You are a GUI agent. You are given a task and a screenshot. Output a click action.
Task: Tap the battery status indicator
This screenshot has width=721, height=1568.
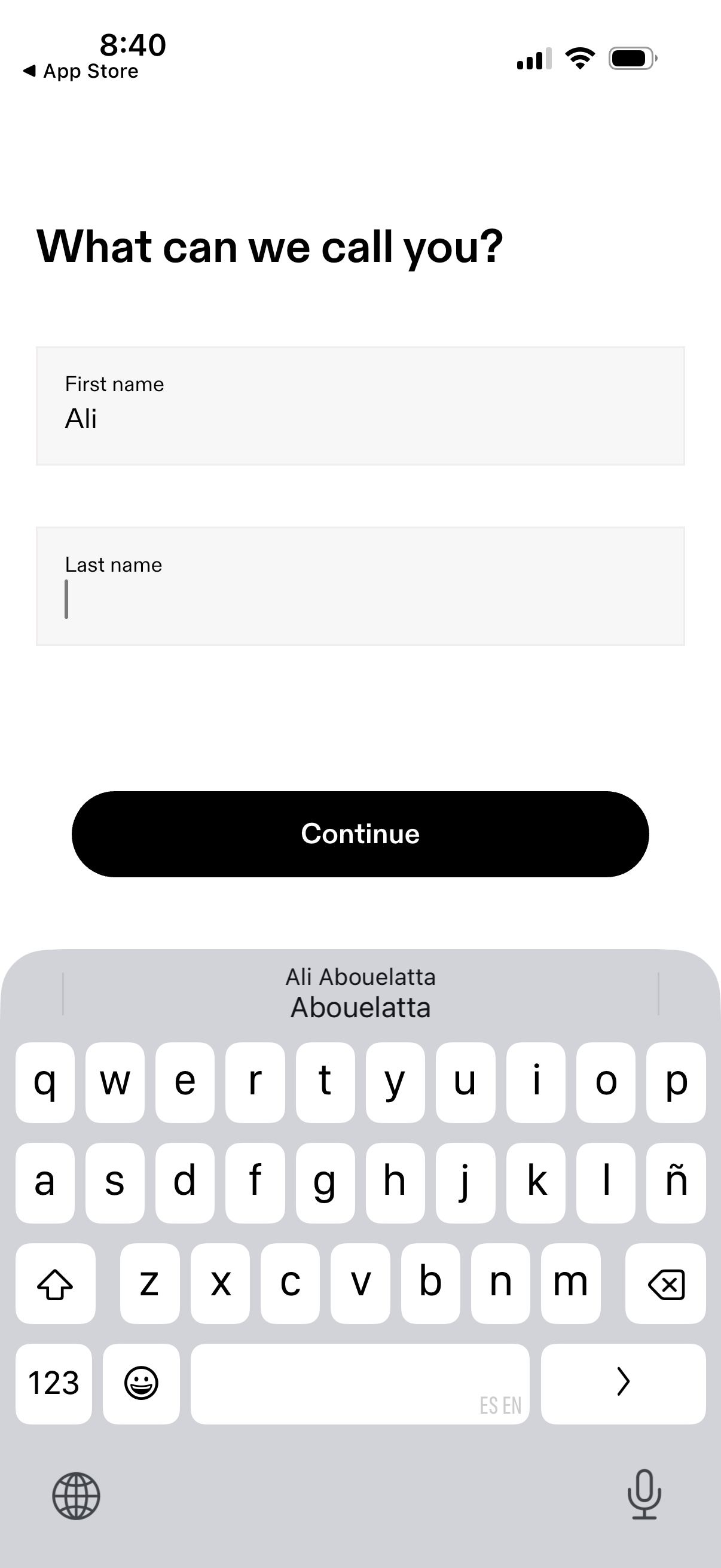click(630, 57)
